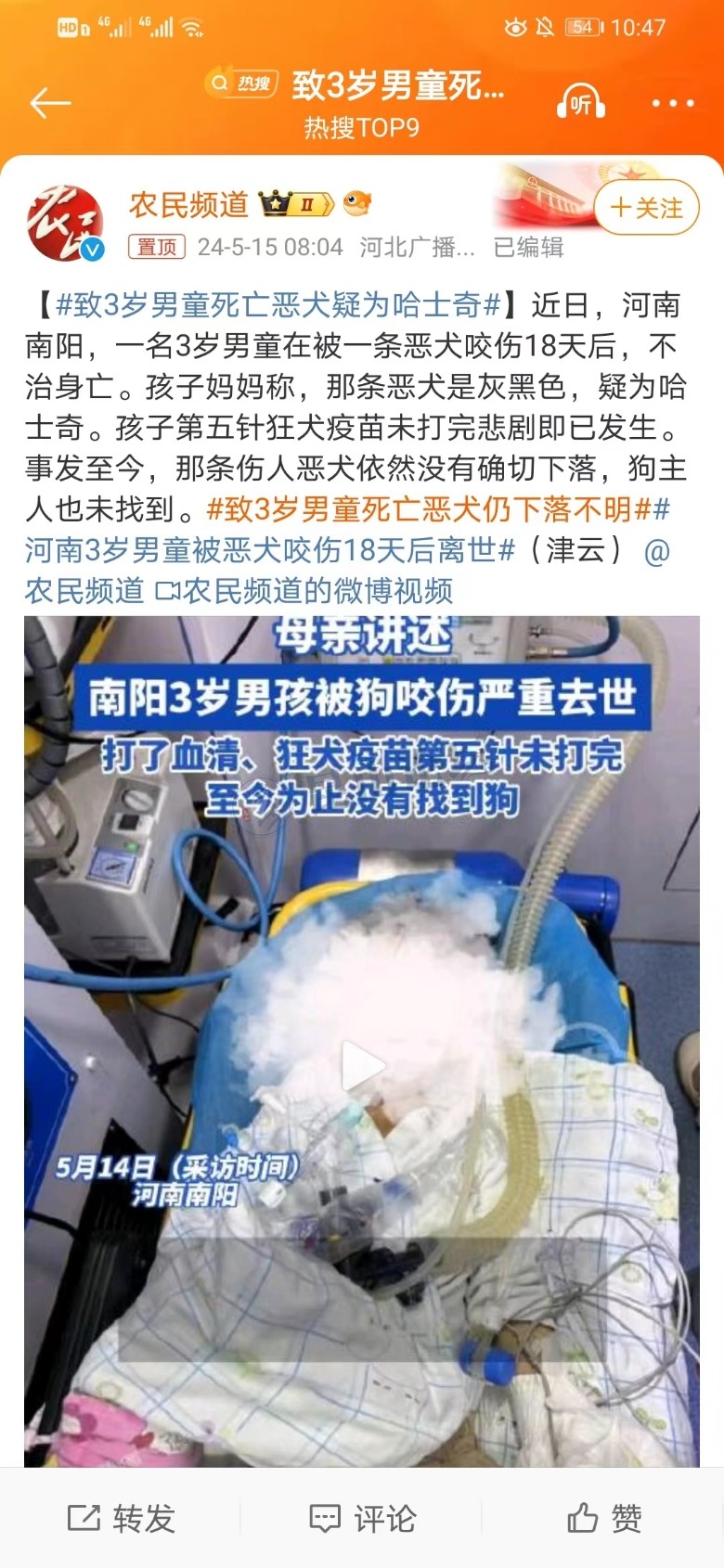
Task: Follow 农民频道 with the 关注 button
Action: click(x=647, y=208)
